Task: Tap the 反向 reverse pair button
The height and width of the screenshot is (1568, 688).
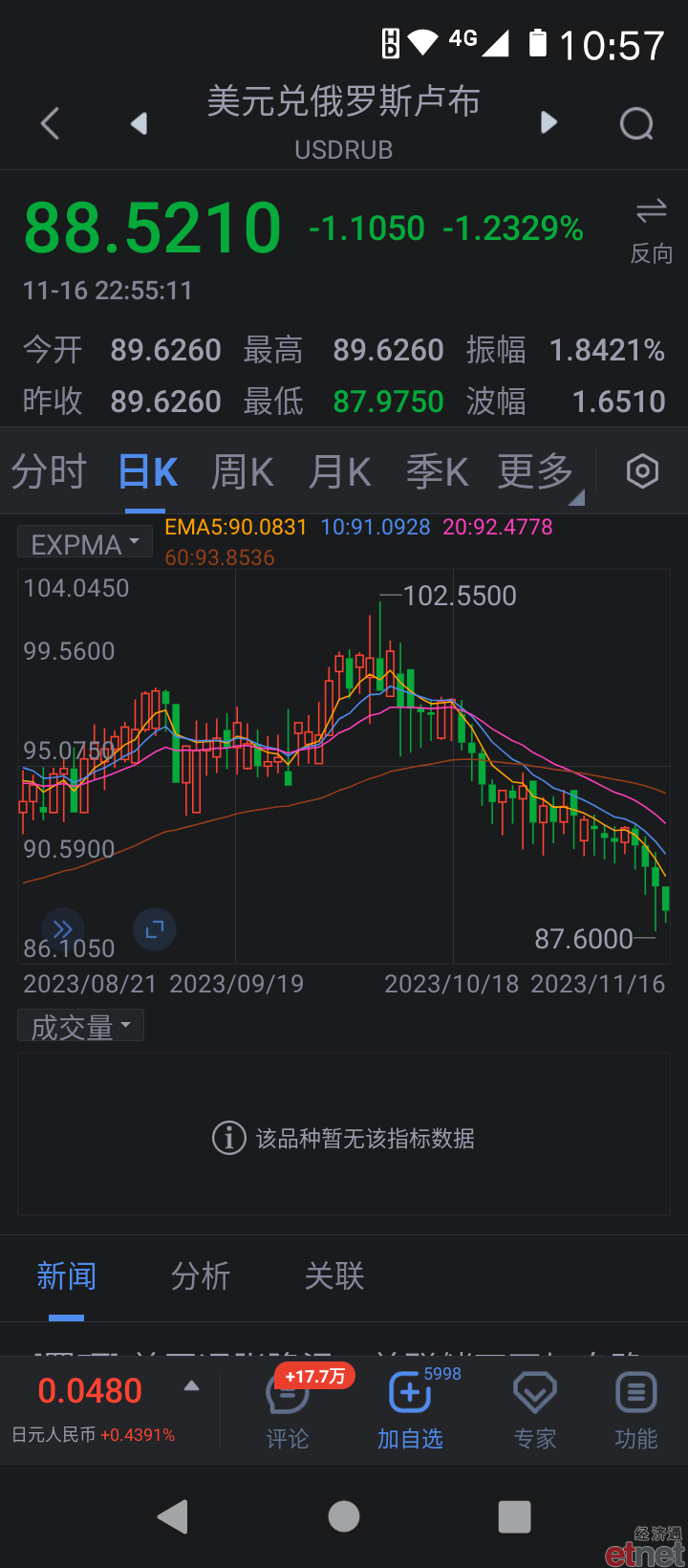Action: click(652, 230)
